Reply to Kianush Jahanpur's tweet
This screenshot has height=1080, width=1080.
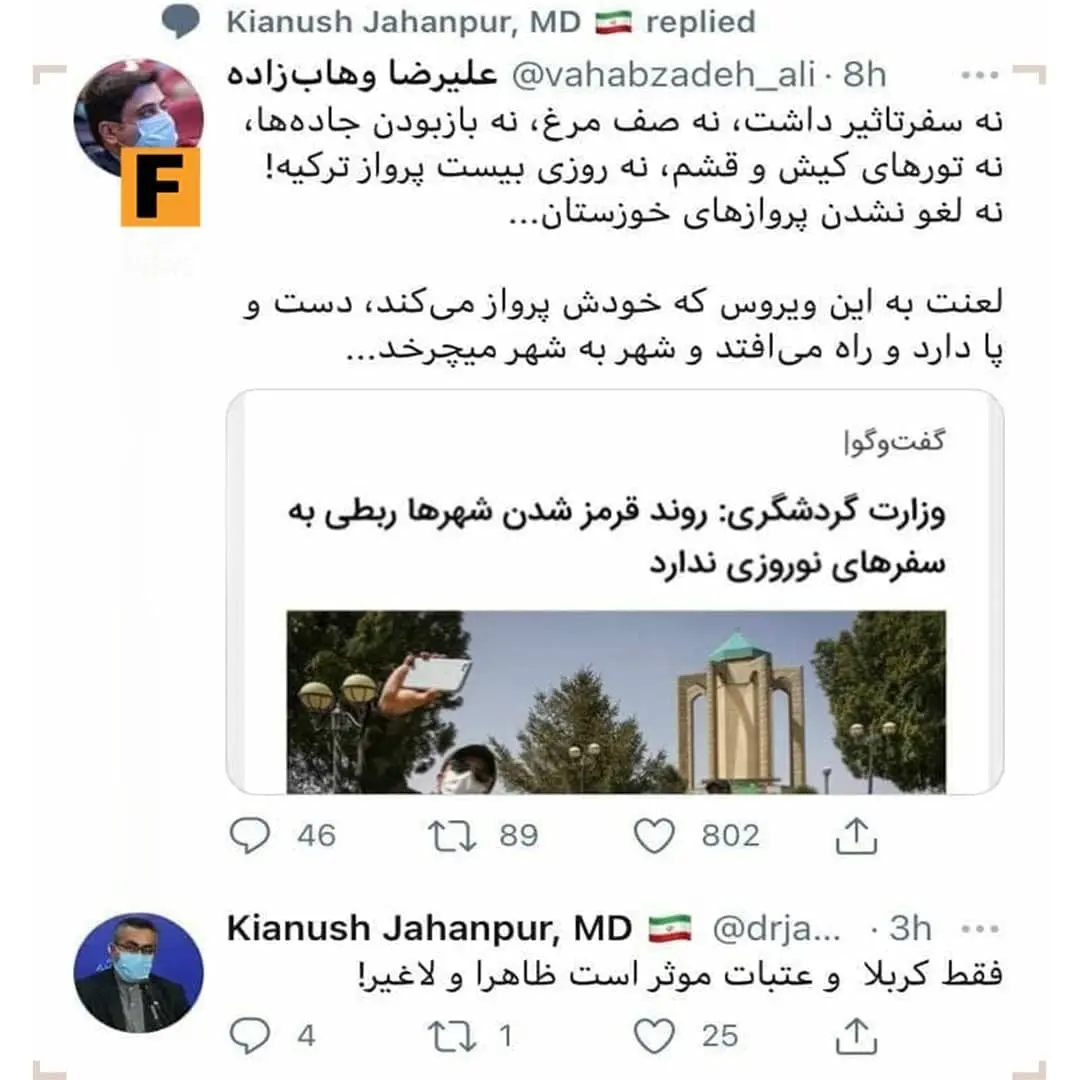[x=250, y=1036]
